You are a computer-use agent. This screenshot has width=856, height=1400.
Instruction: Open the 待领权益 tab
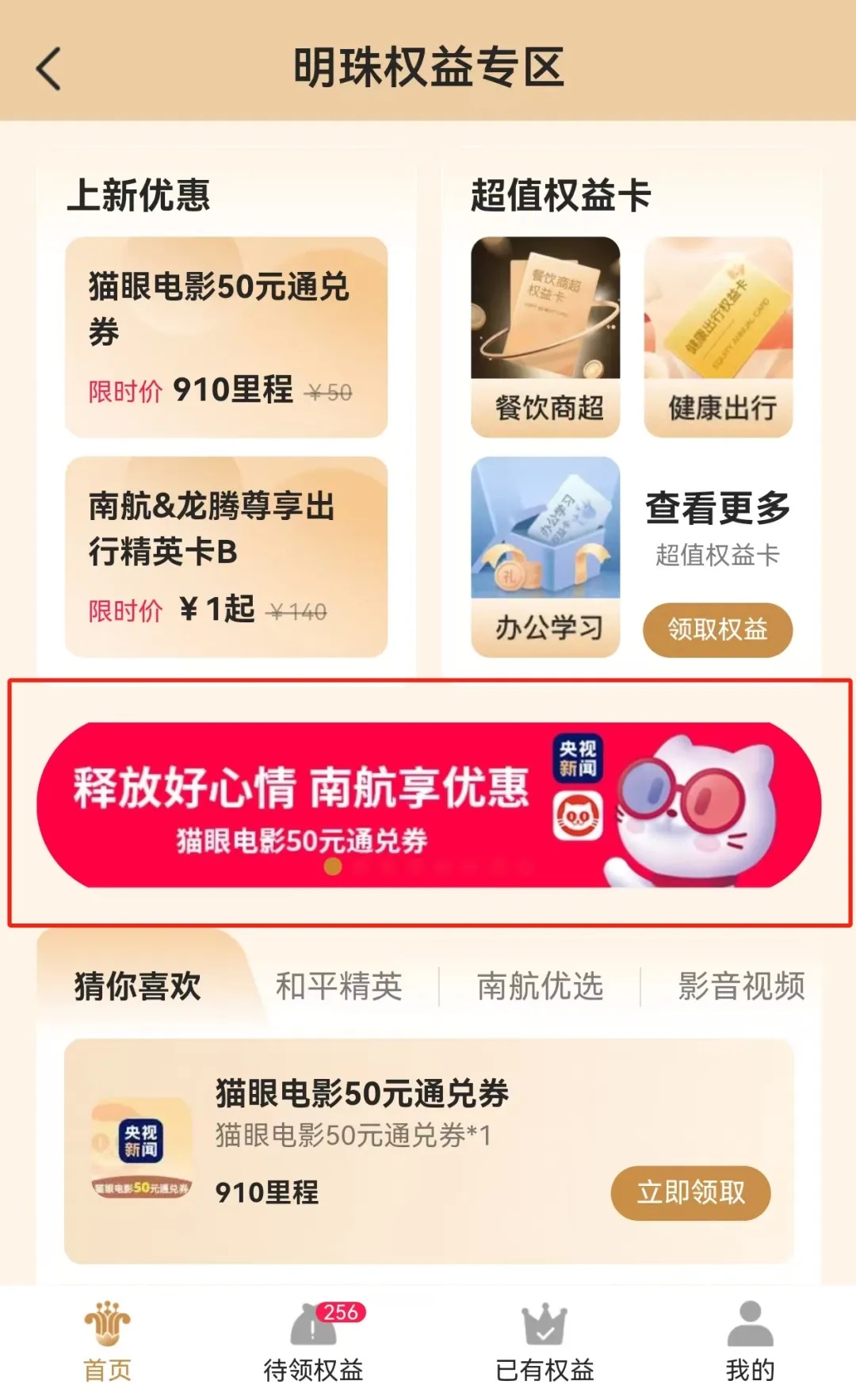[313, 1341]
